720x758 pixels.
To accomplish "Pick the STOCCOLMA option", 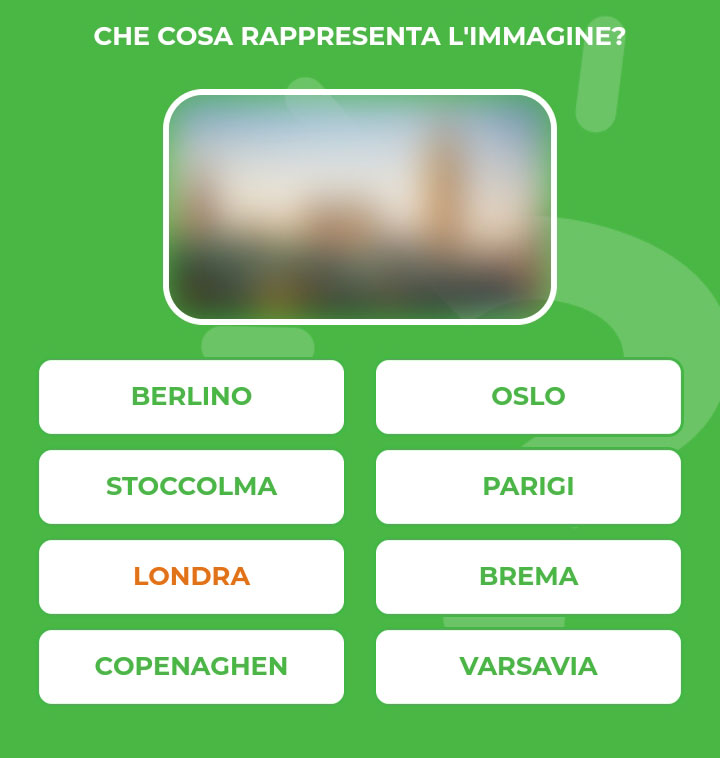I will [191, 487].
